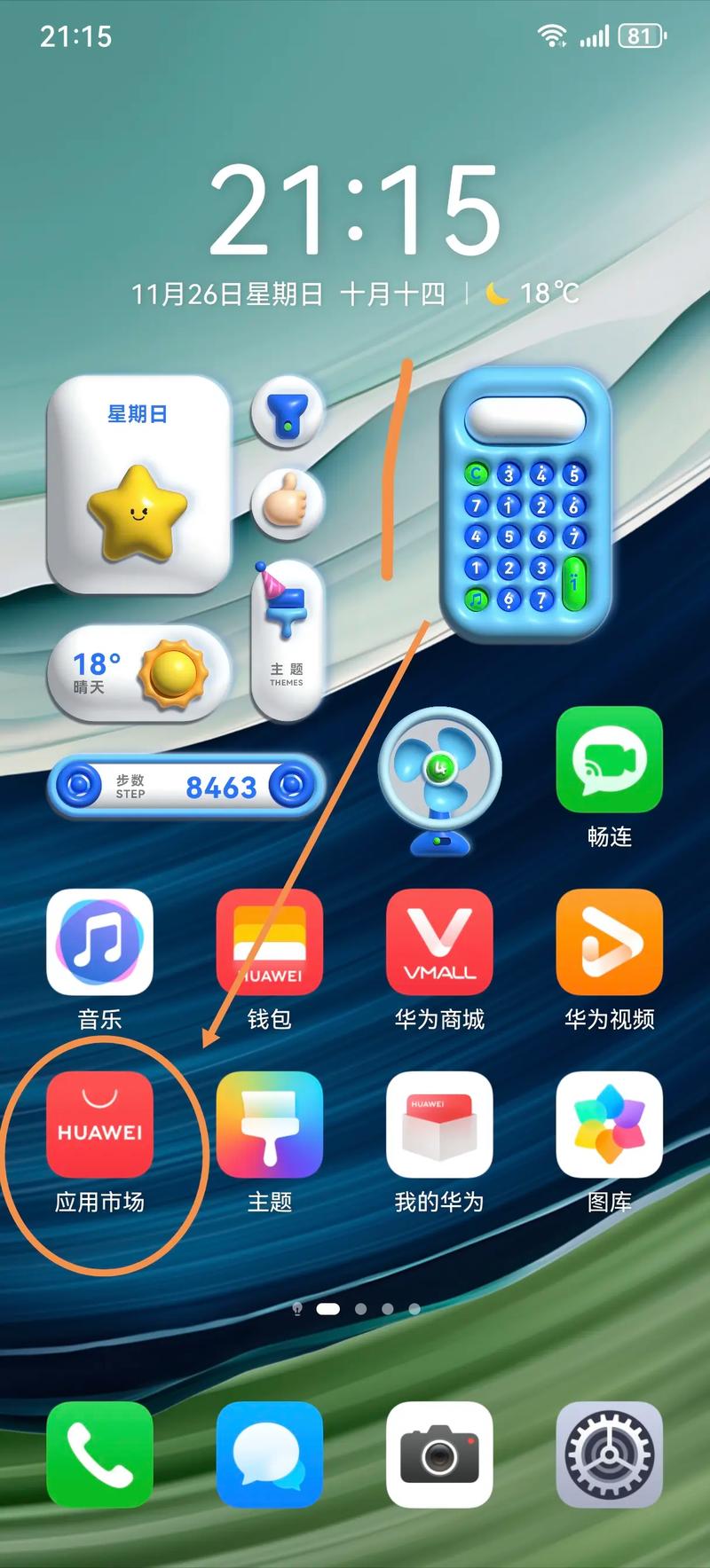Open the 图库 gallery app
The height and width of the screenshot is (1568, 710).
tap(609, 1125)
